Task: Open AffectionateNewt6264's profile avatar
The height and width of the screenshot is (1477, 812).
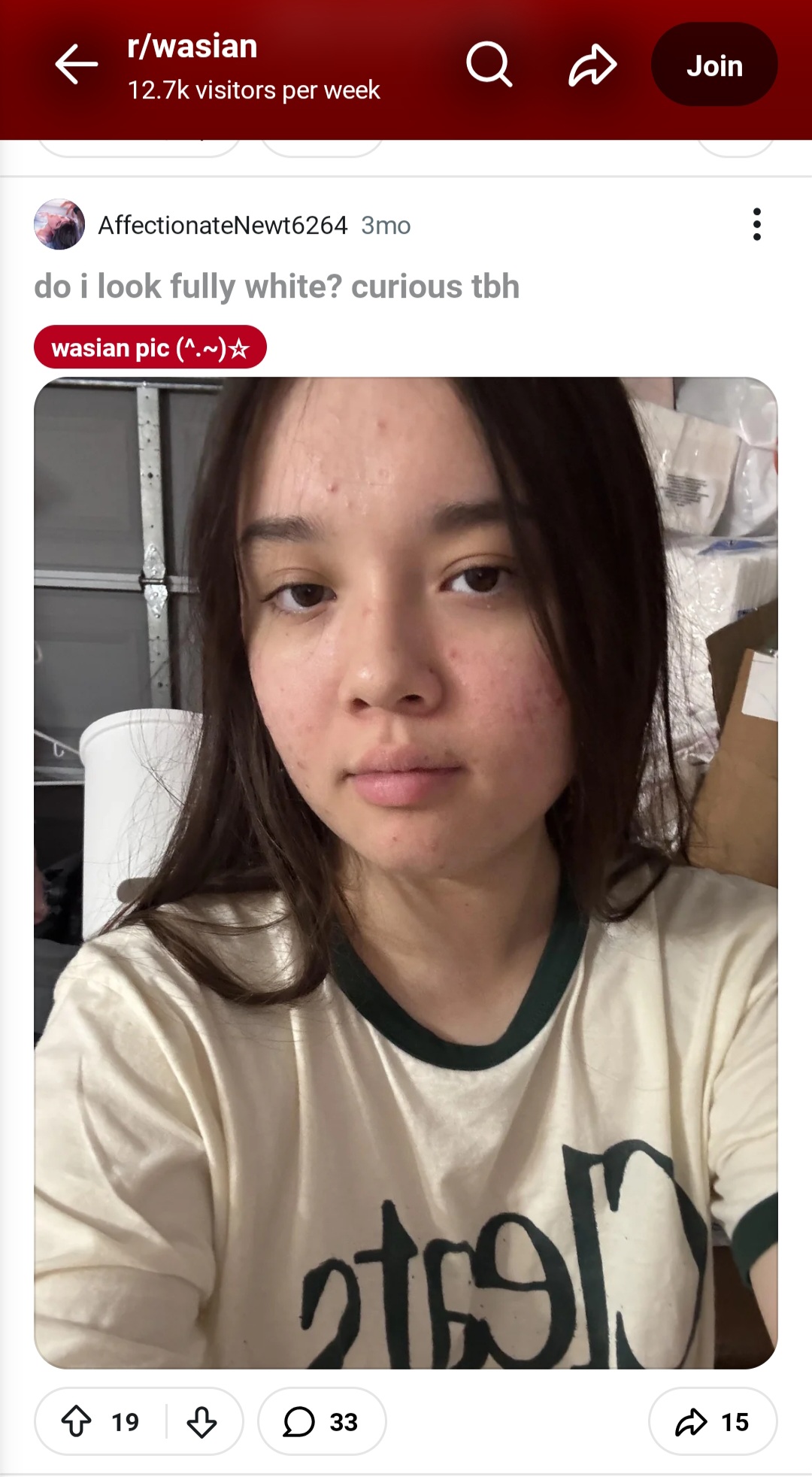Action: point(59,224)
